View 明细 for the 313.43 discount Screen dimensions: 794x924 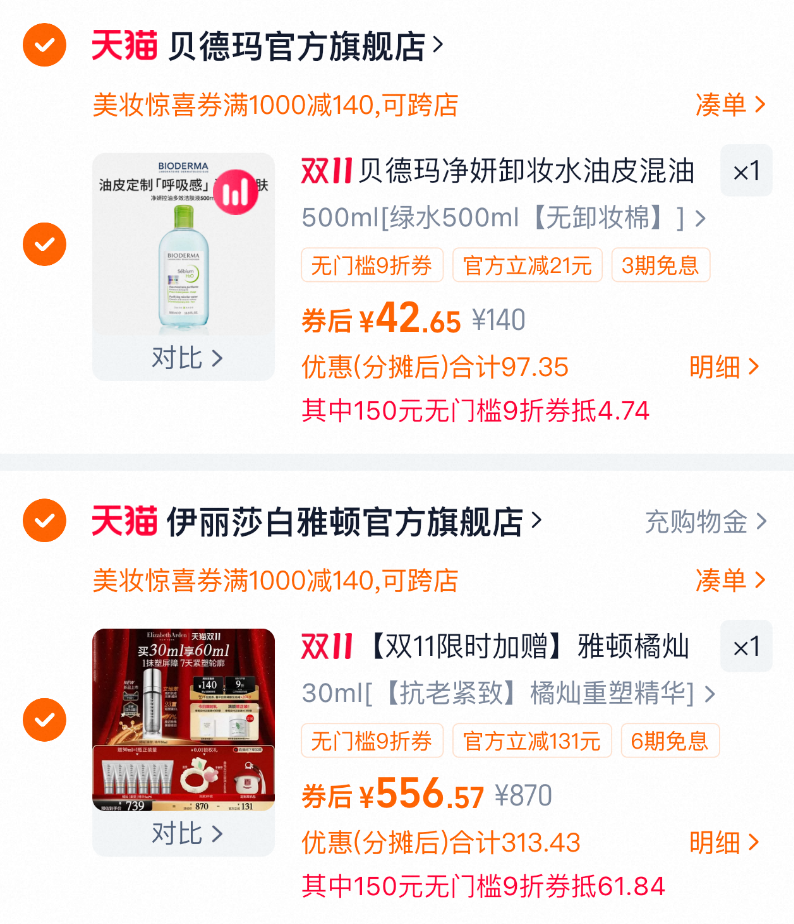724,842
